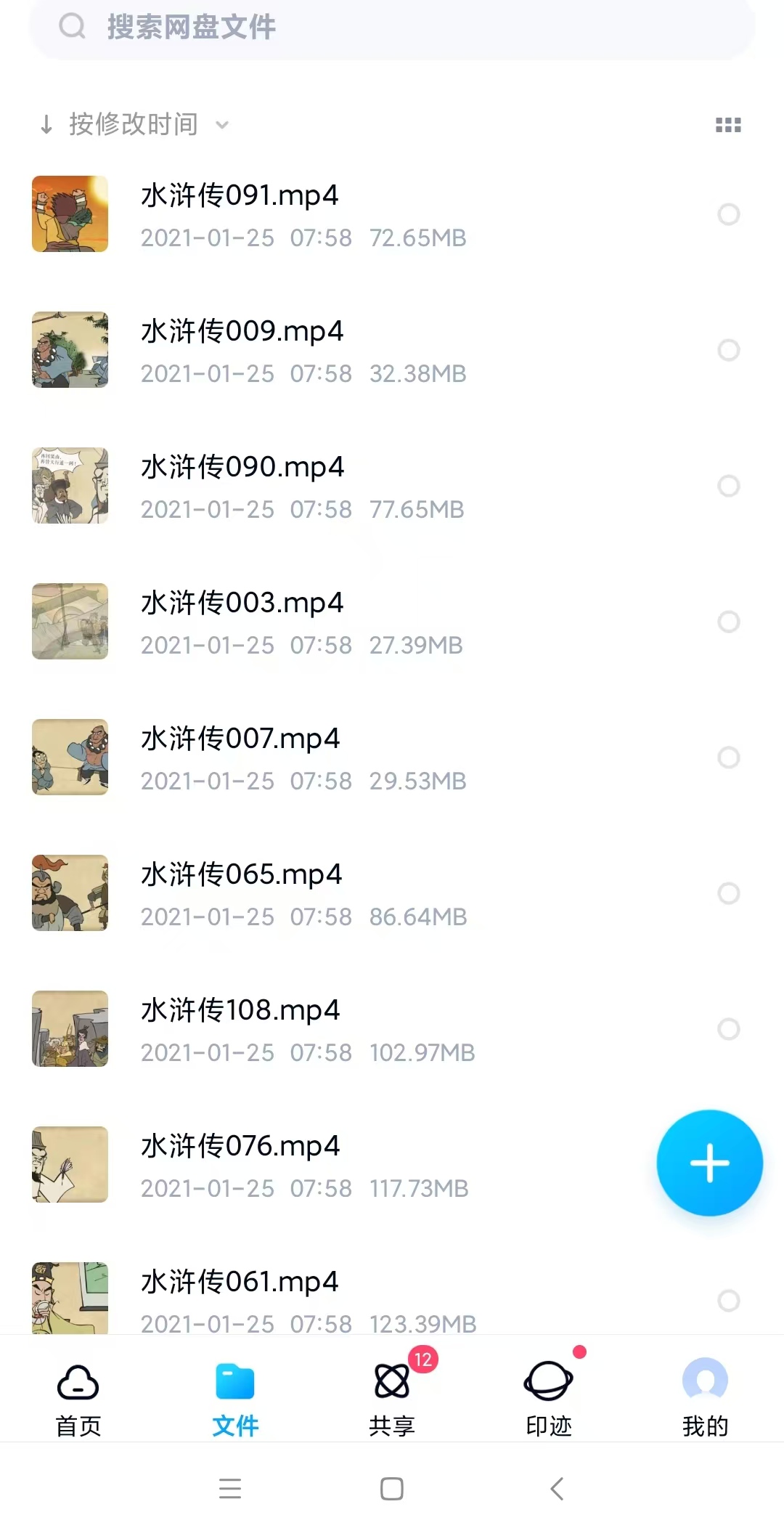This screenshot has width=784, height=1536.
Task: Expand the sort options chevron
Action: pos(222,126)
